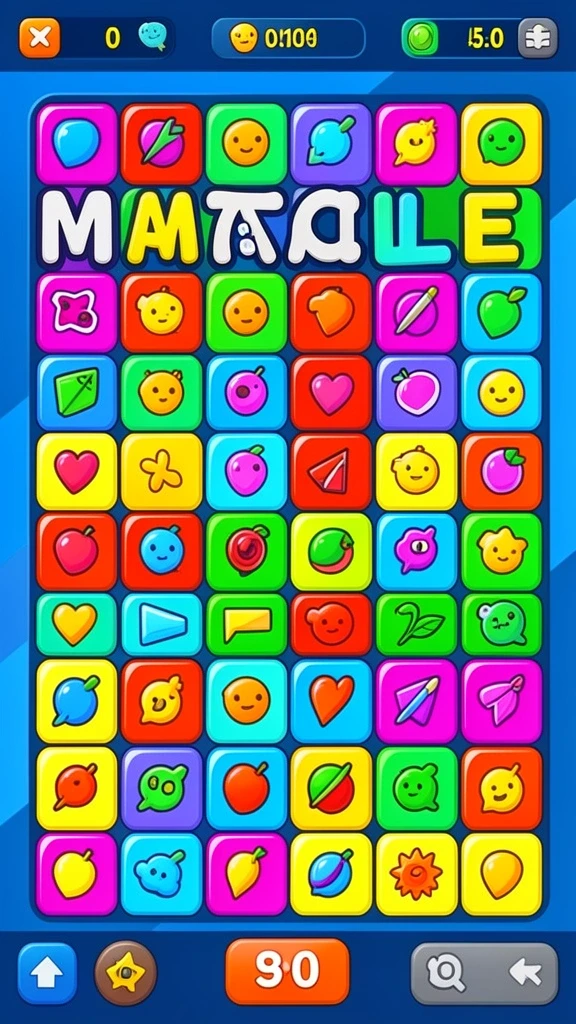Tap the green leaf tile

click(x=416, y=624)
